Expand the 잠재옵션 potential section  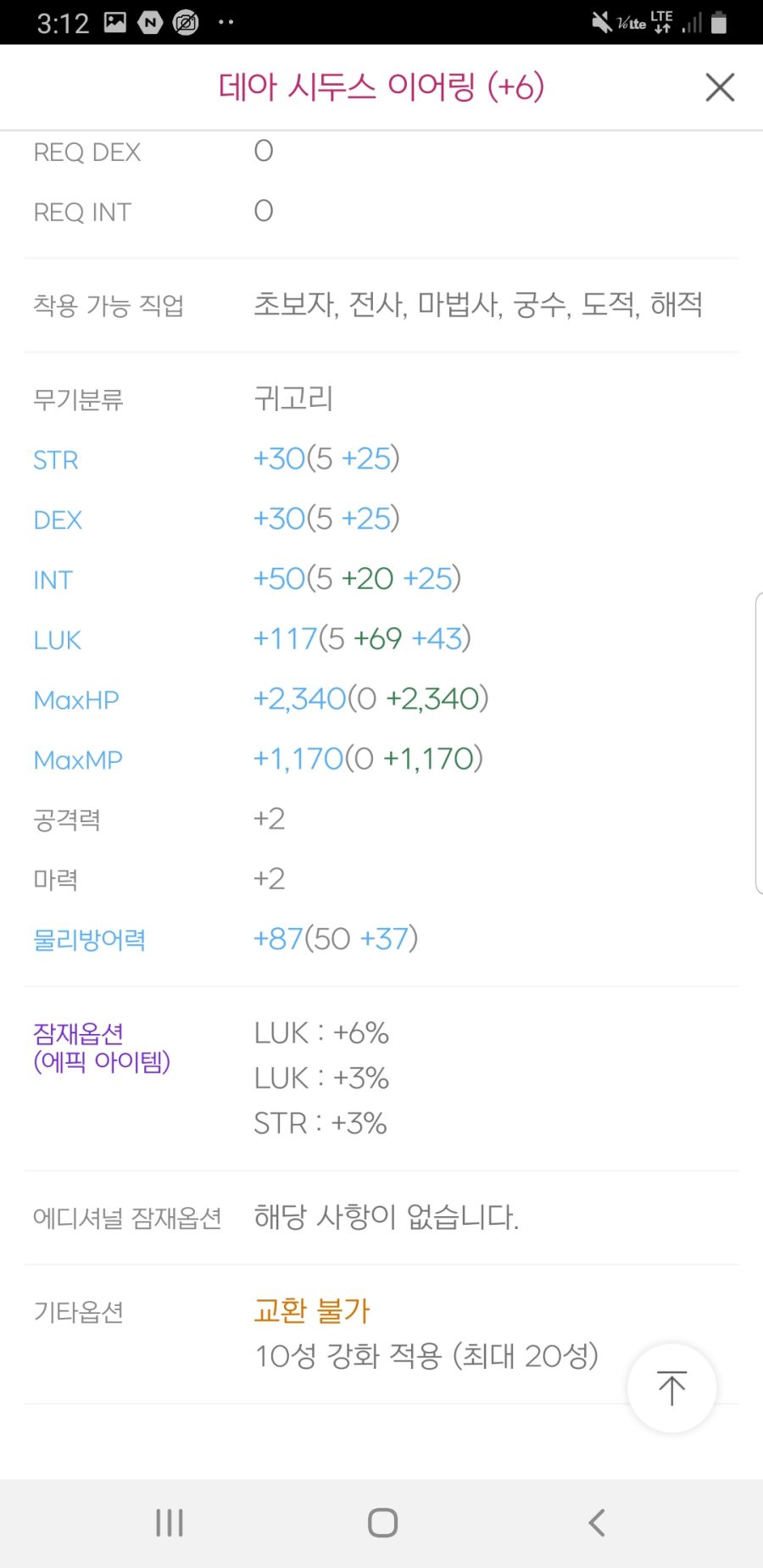[78, 1032]
